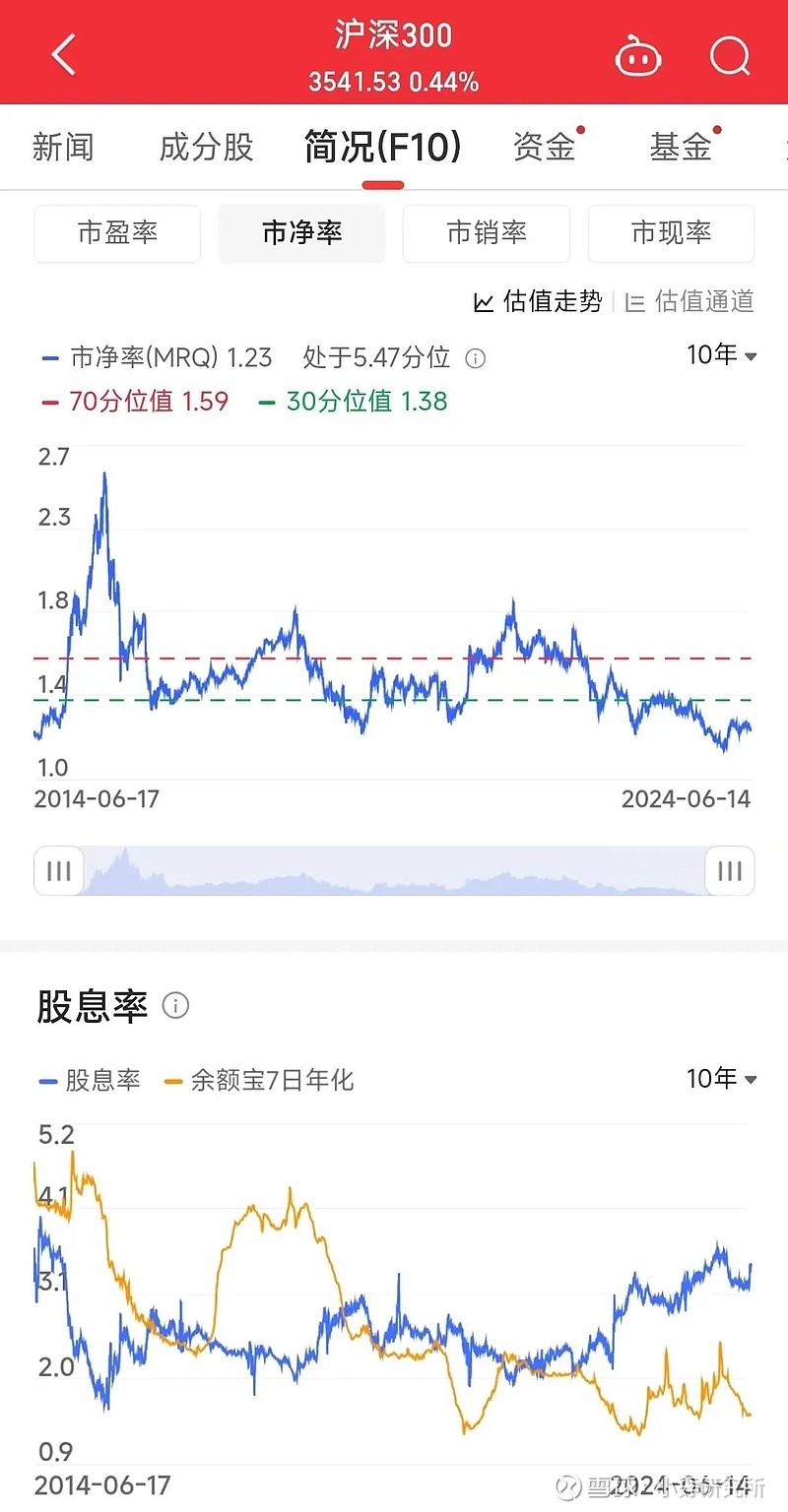Switch to the 成分股 tab

point(205,146)
